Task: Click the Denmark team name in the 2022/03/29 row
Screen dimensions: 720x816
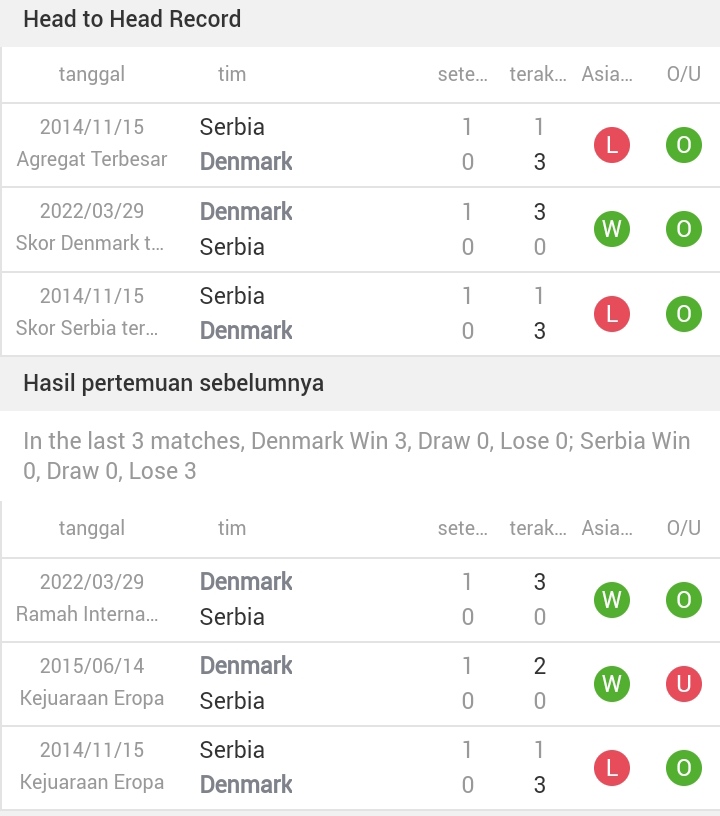Action: click(x=246, y=211)
